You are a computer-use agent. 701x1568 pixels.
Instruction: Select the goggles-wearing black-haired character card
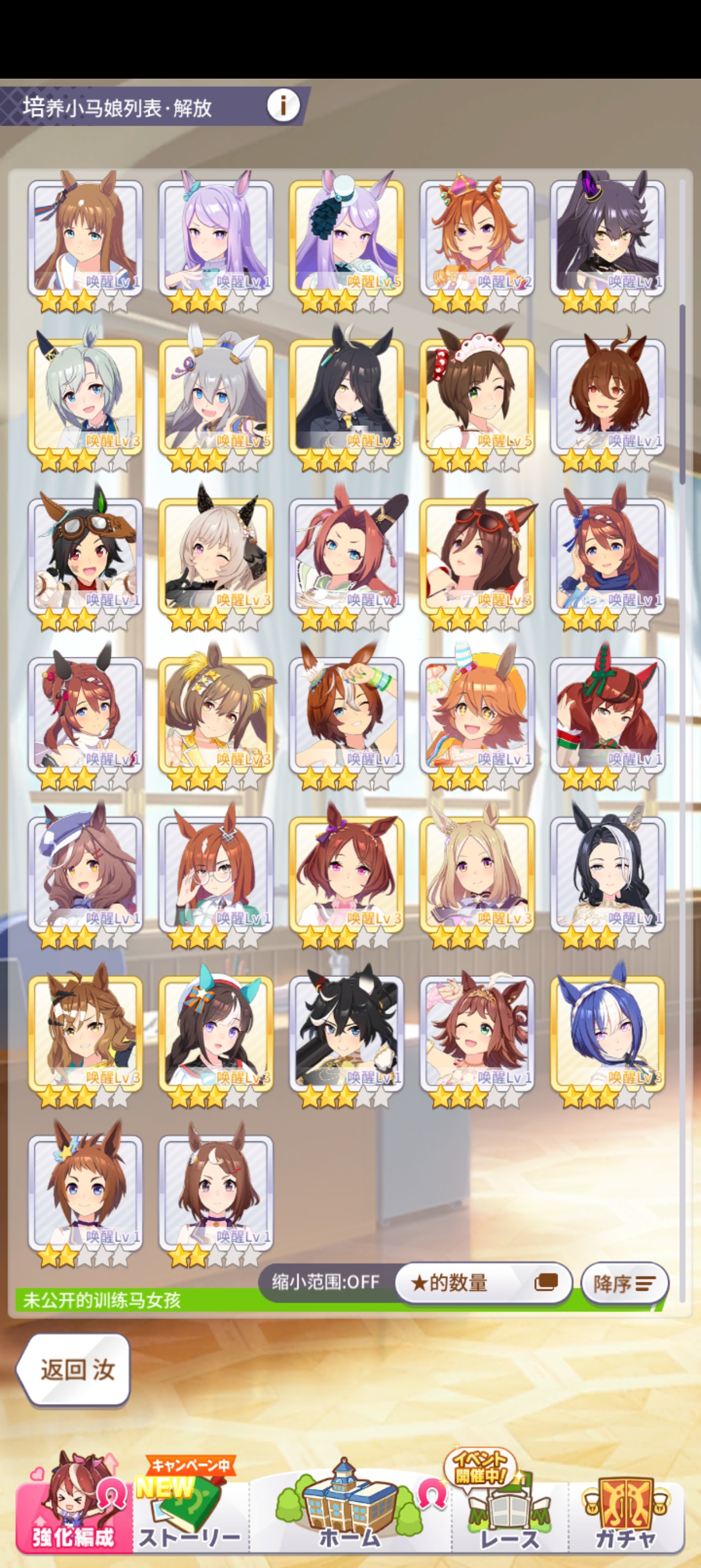[x=85, y=558]
